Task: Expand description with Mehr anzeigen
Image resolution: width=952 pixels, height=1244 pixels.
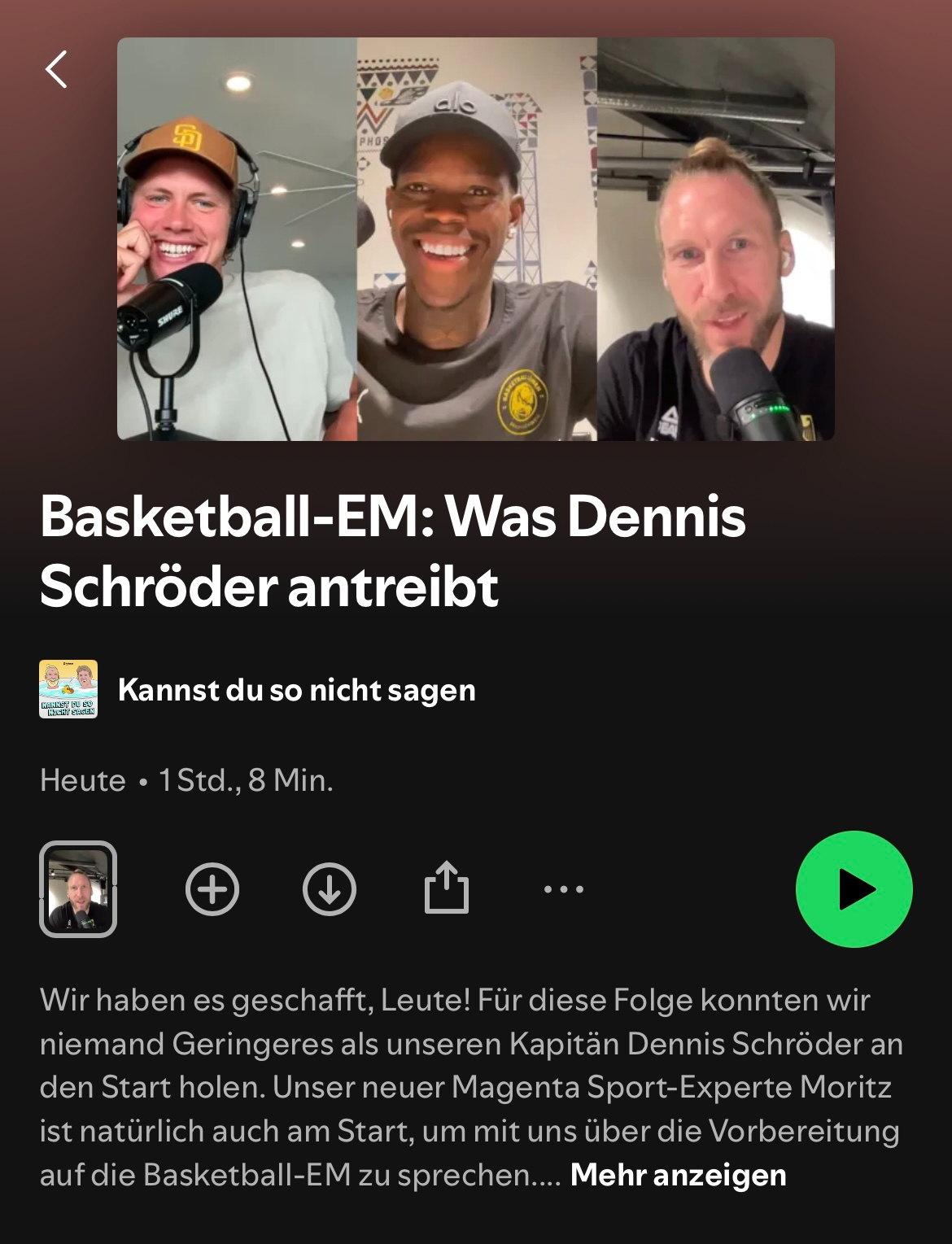Action: 678,1175
